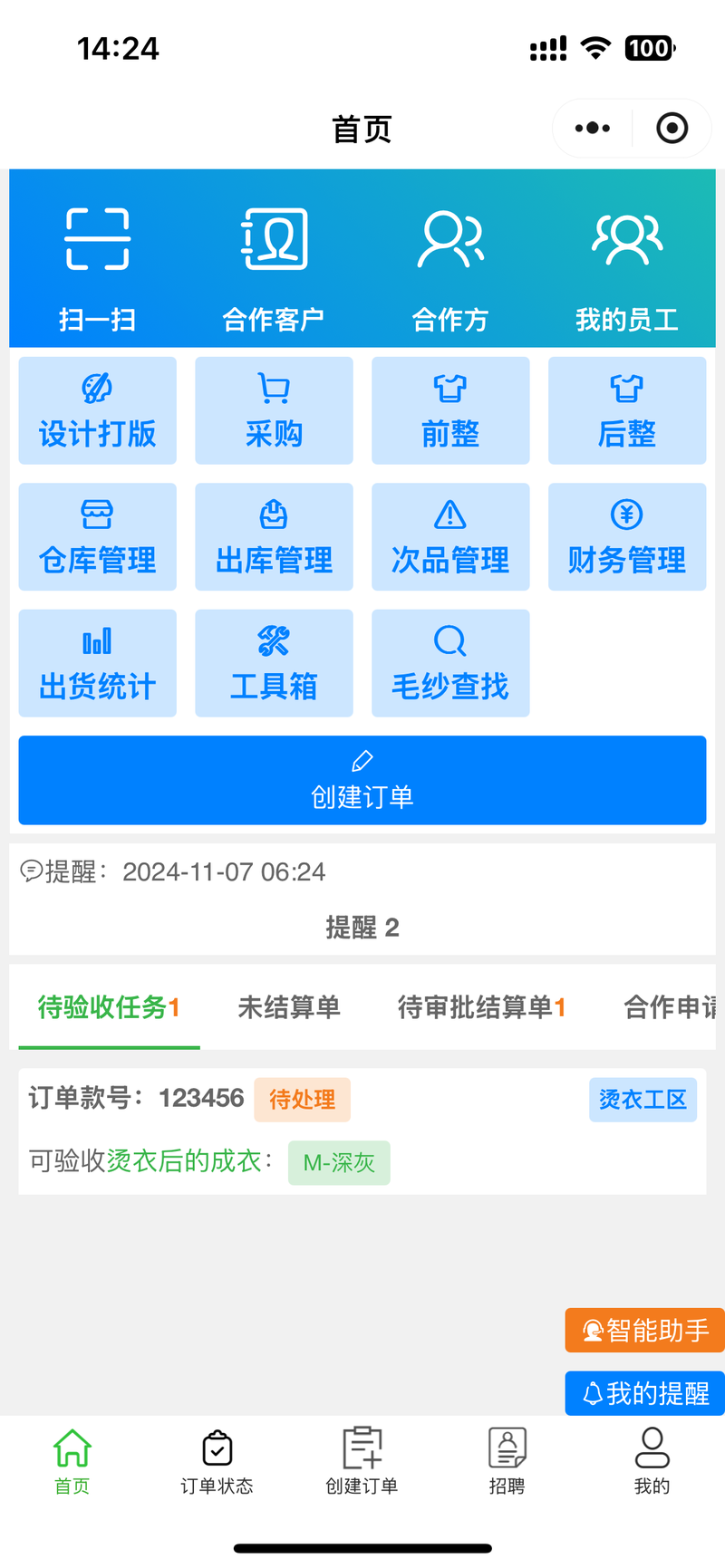This screenshot has width=725, height=1568.
Task: Open 工具箱
Action: (274, 663)
